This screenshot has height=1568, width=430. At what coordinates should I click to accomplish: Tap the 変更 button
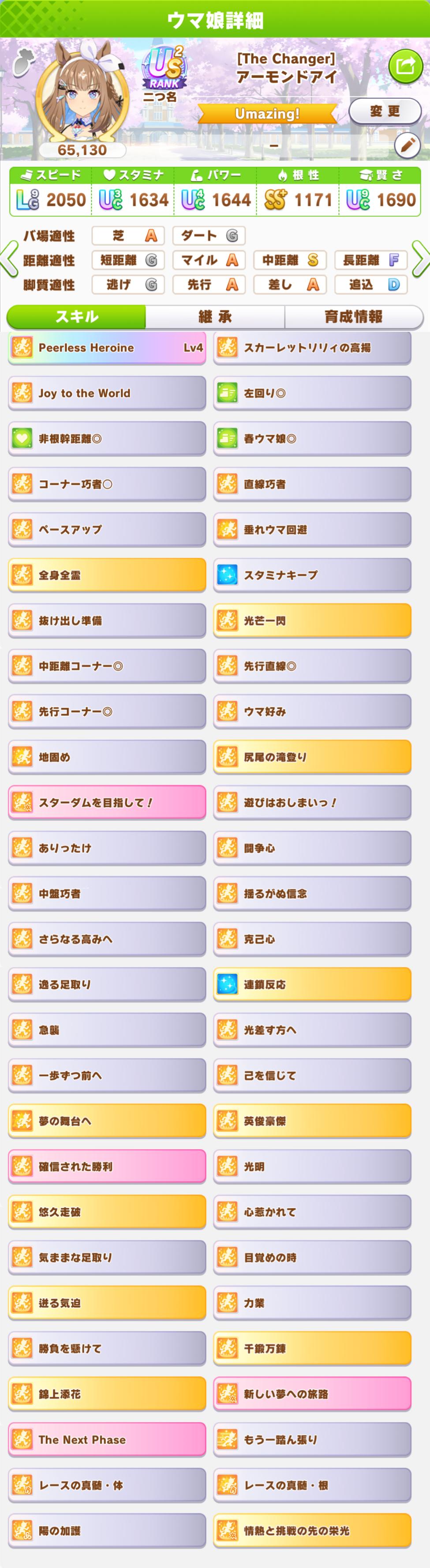click(384, 111)
